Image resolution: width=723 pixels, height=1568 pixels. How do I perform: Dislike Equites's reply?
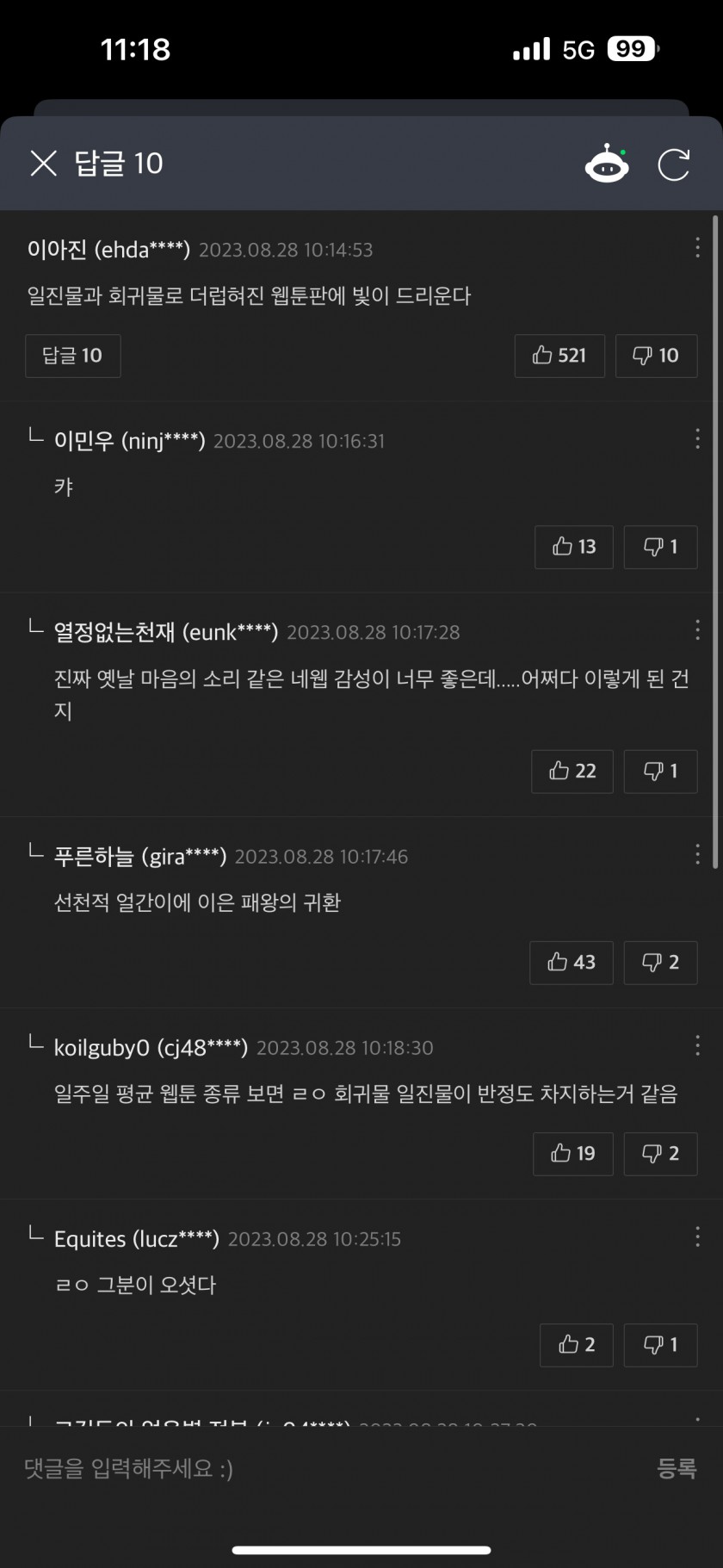click(660, 1344)
